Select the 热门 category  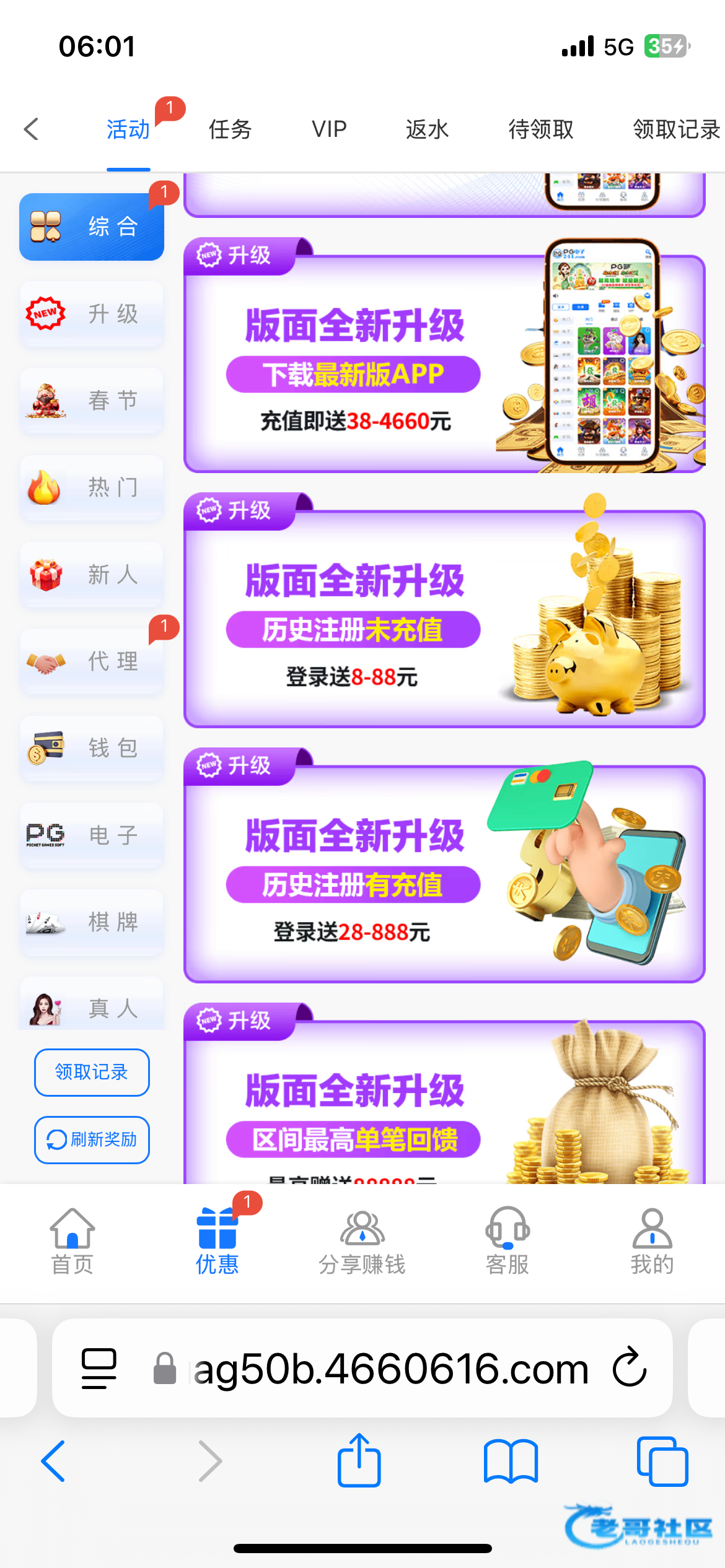coord(92,487)
